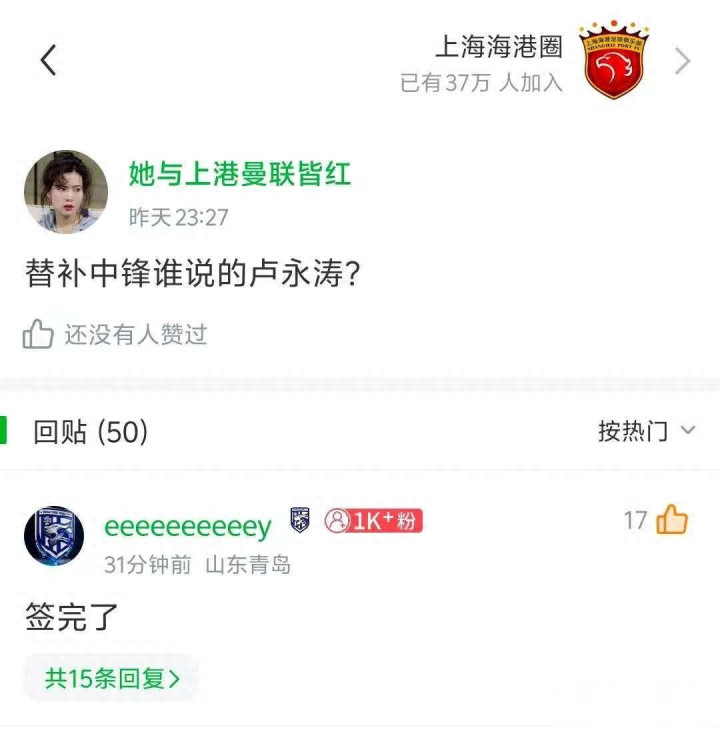The width and height of the screenshot is (720, 730).
Task: Open the 按热门 sort dropdown
Action: tap(645, 431)
